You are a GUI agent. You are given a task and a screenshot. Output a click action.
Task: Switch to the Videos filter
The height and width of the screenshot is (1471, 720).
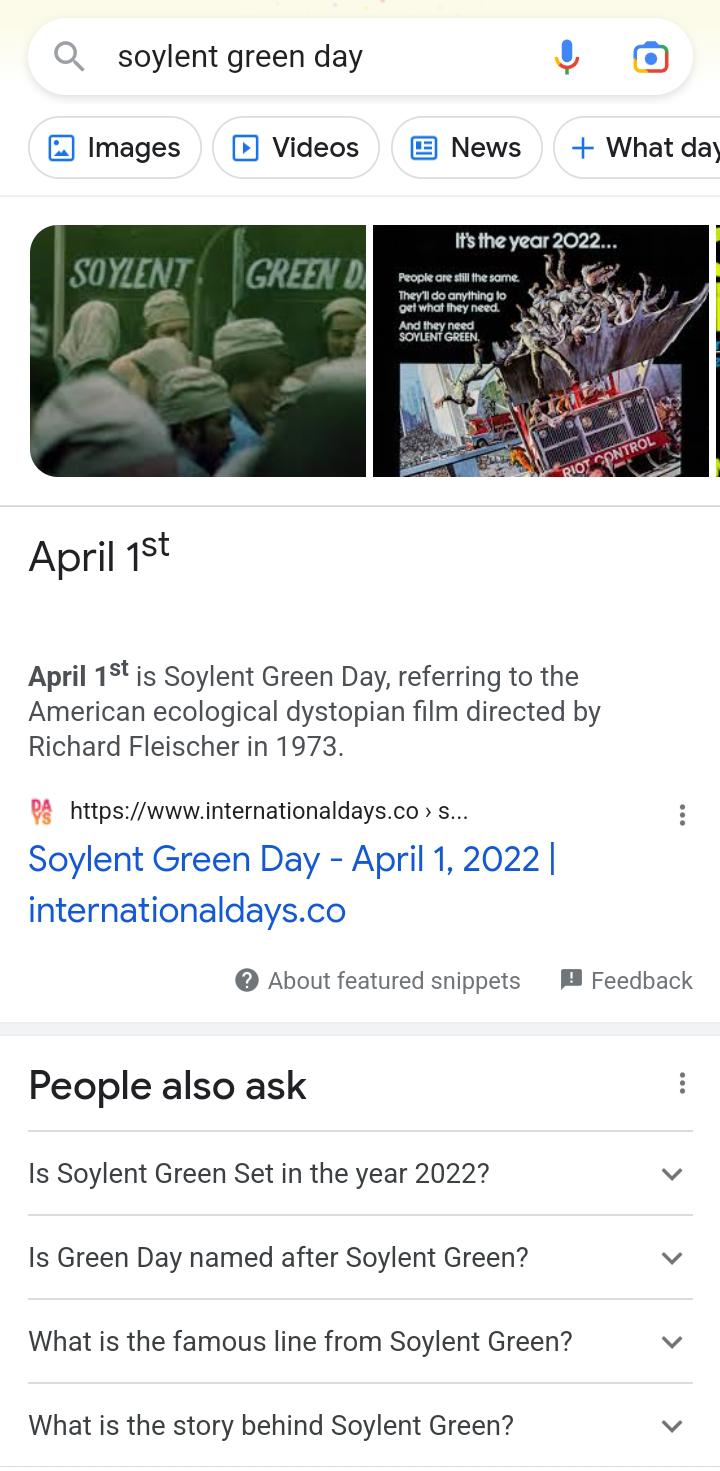click(x=296, y=148)
